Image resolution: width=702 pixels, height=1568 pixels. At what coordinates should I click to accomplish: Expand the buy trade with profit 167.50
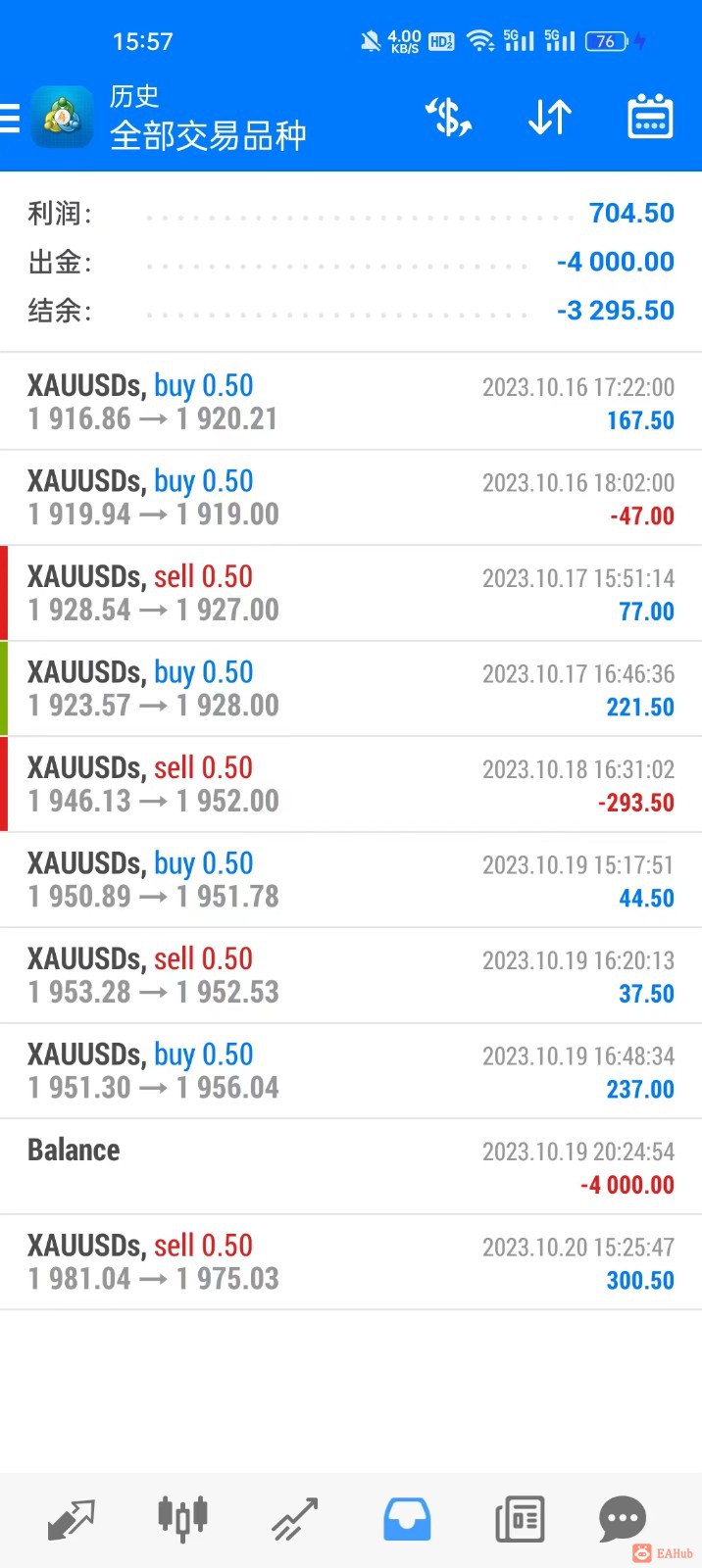(x=351, y=402)
